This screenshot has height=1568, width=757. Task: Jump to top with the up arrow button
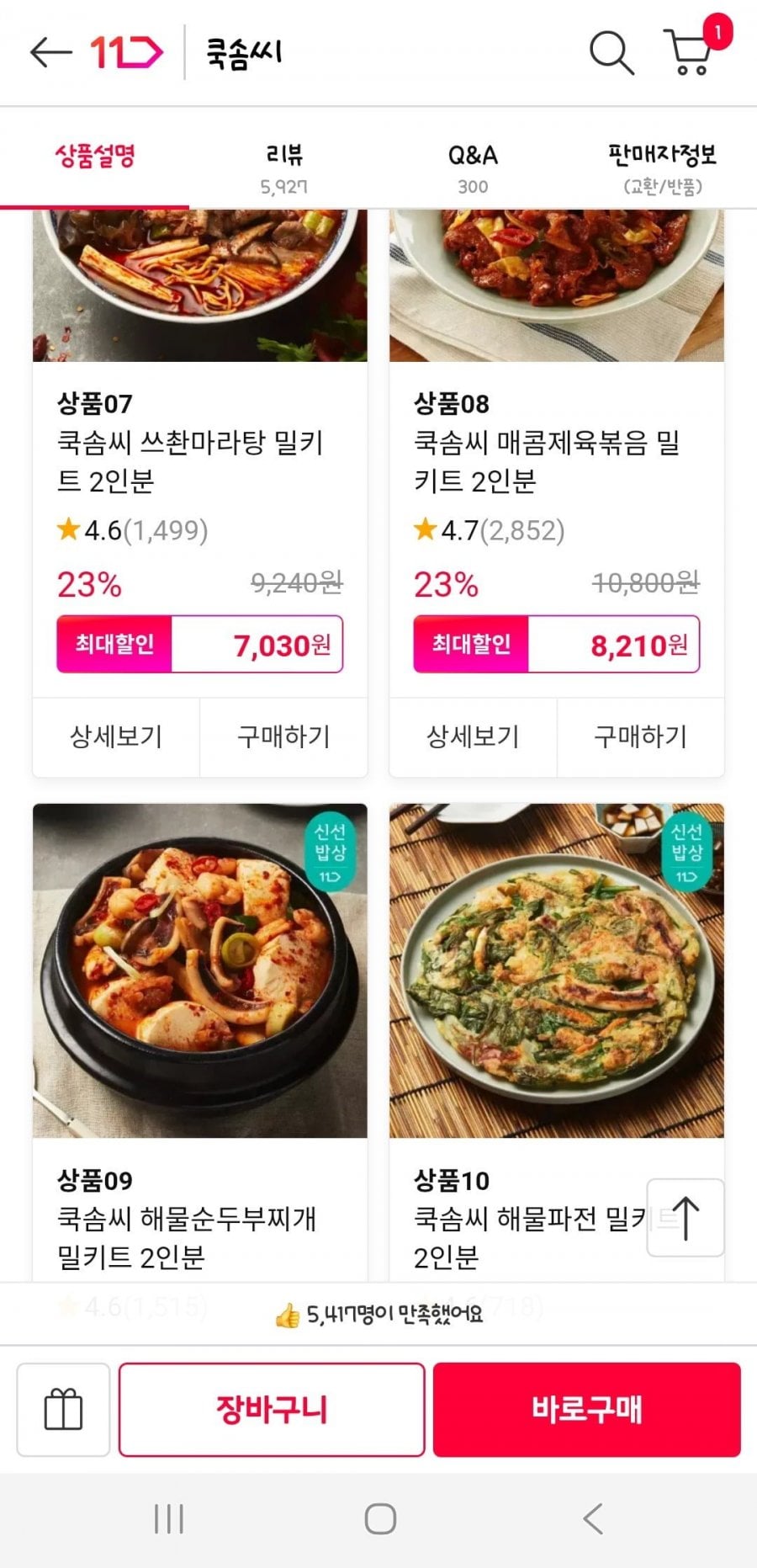(x=686, y=1218)
